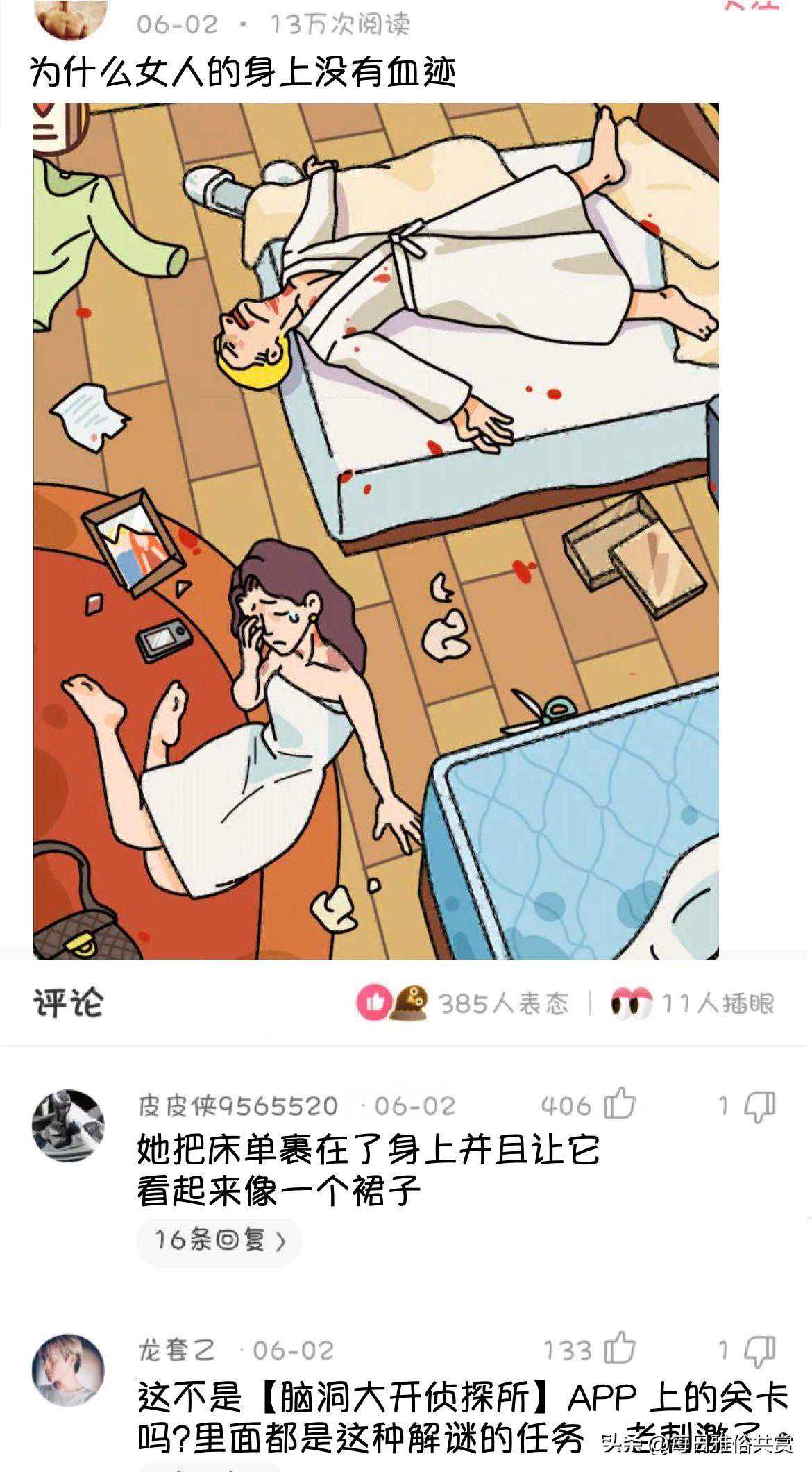812x1472 pixels.
Task: Open 龙套乙's profile avatar
Action: [68, 1368]
